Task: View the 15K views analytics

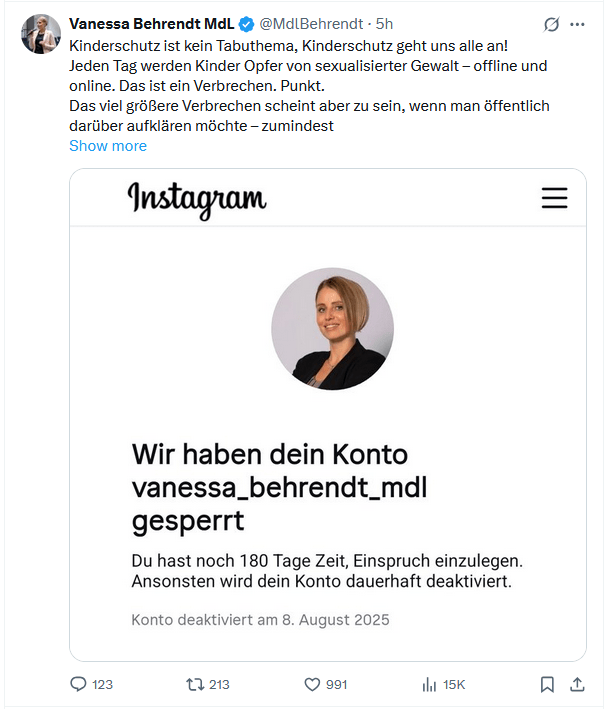Action: tap(431, 684)
